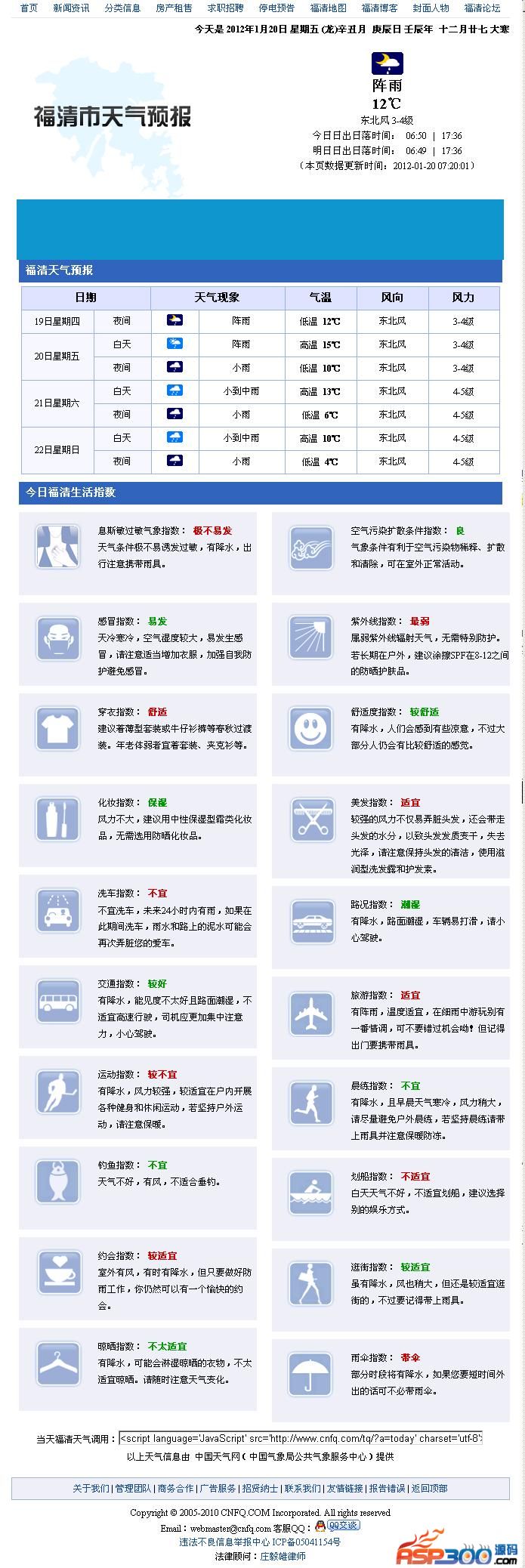Open 分类信息 in the top navigation
The height and width of the screenshot is (1568, 525).
122,8
